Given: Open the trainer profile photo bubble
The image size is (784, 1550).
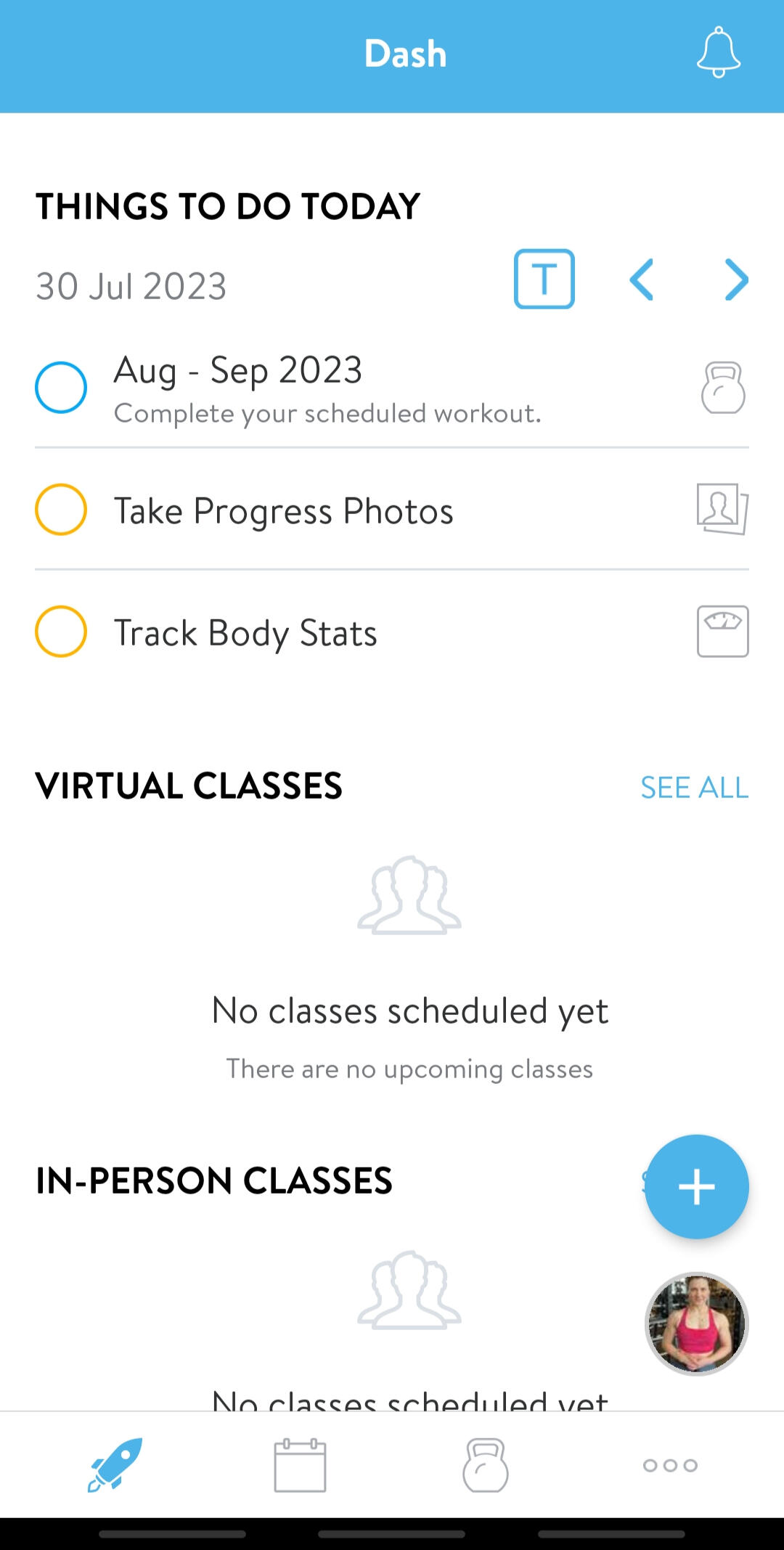Looking at the screenshot, I should pyautogui.click(x=696, y=1323).
